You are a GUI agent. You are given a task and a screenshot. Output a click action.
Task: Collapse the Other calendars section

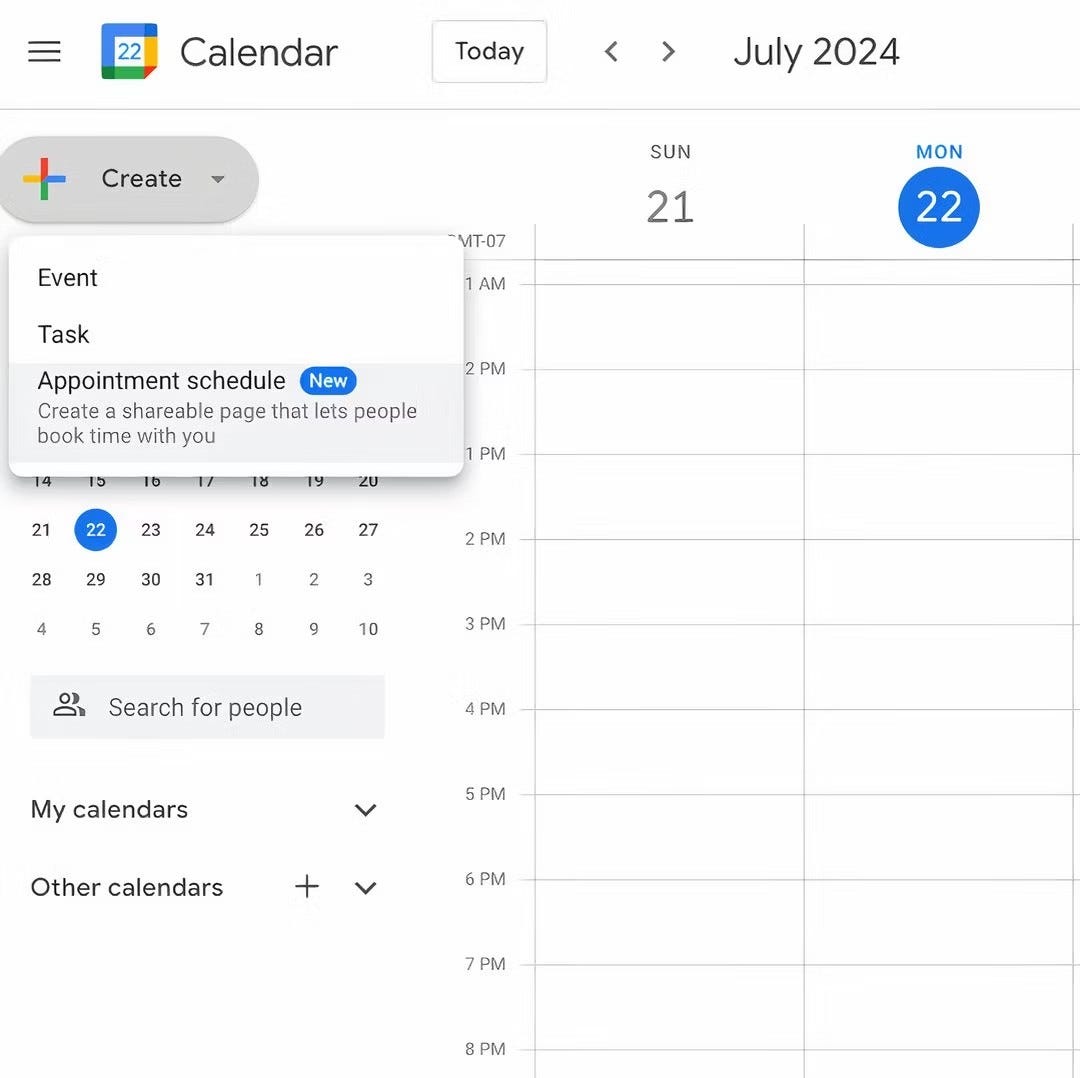pos(366,887)
